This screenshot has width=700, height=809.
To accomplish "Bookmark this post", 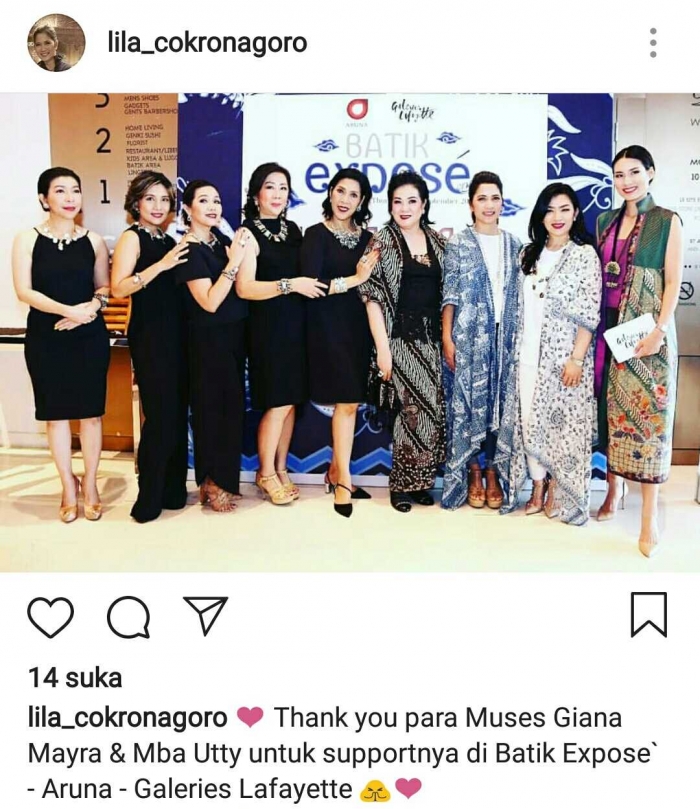I will coord(649,614).
